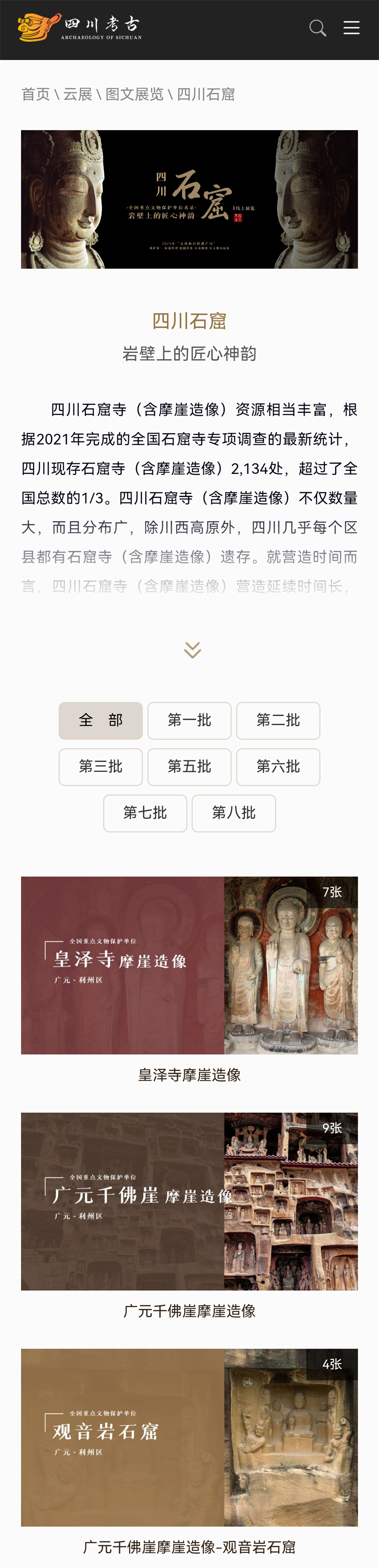Filter by 第二批

[278, 721]
